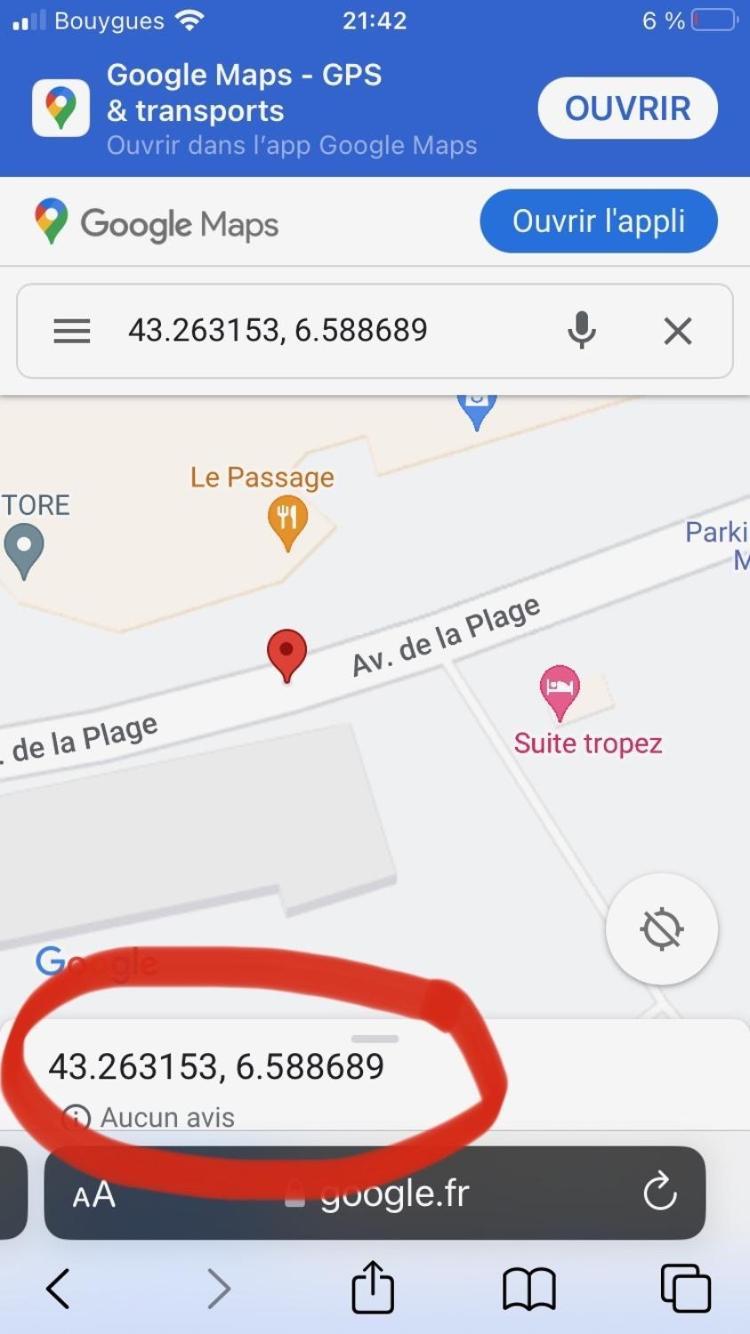Viewport: 750px width, 1334px height.
Task: Tap OUVRIR in the app banner
Action: click(x=627, y=108)
